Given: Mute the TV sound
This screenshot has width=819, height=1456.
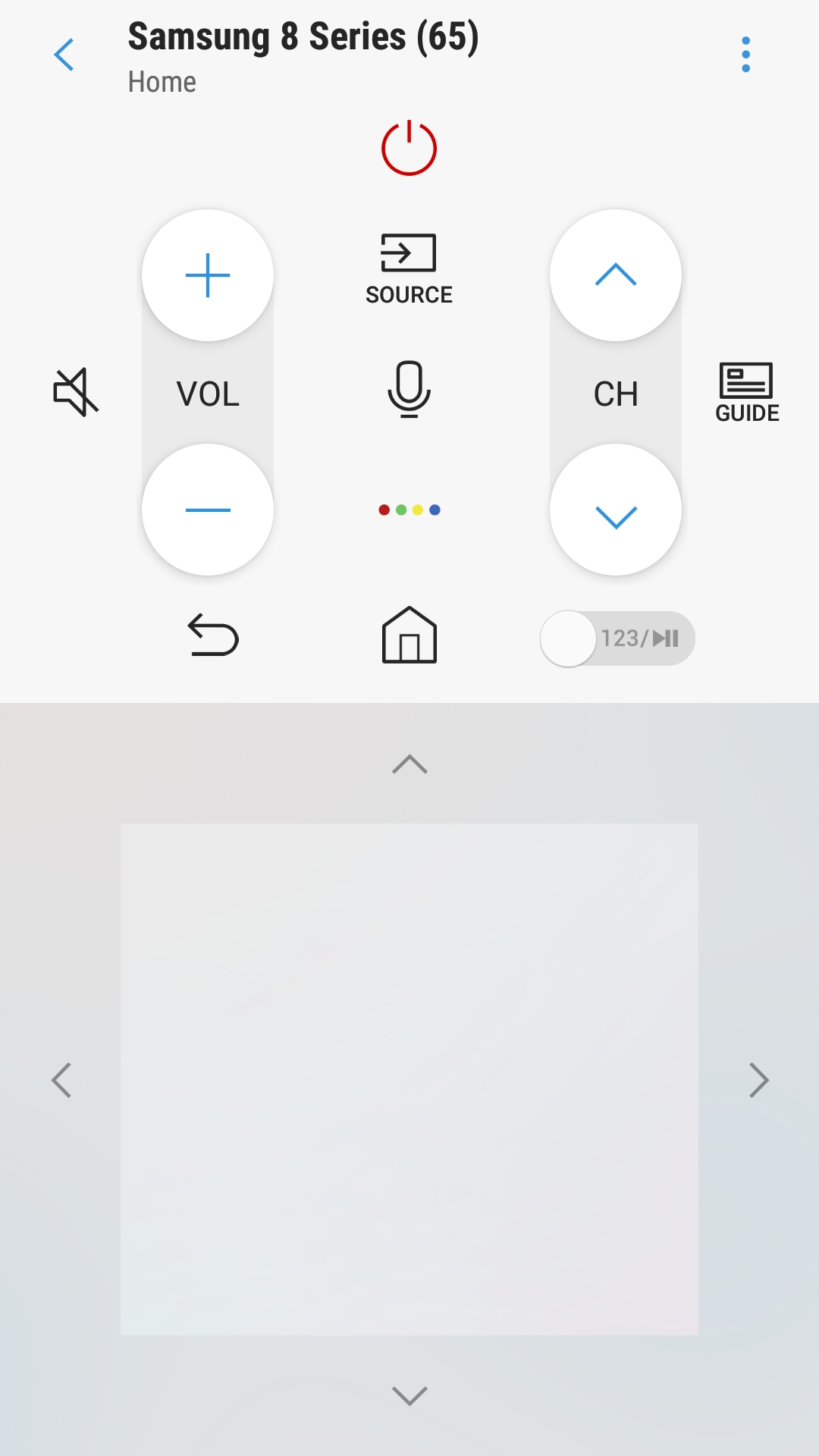Looking at the screenshot, I should pos(76,392).
